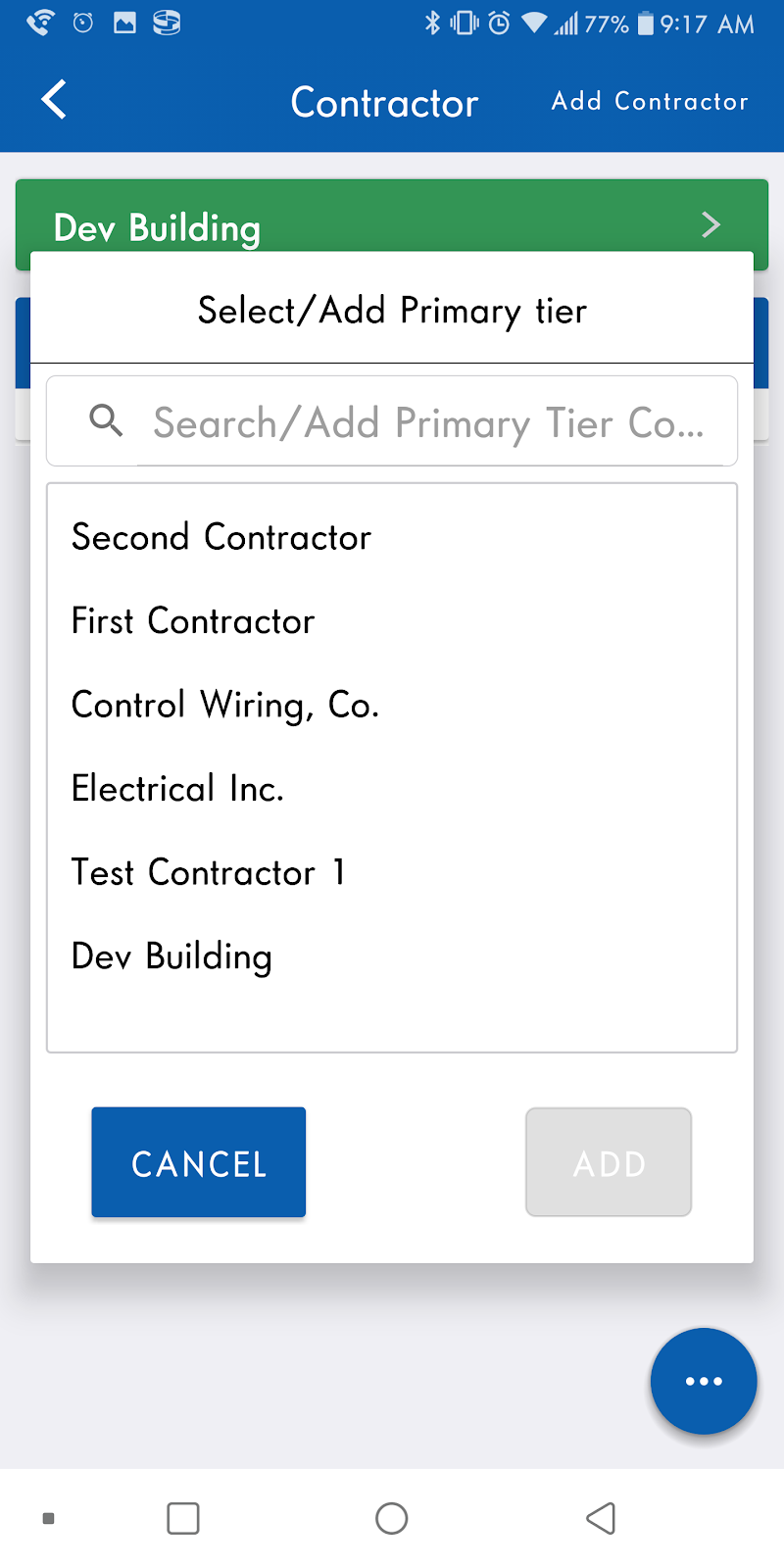Image resolution: width=784 pixels, height=1568 pixels.
Task: Select Dev Building in the list
Action: coord(171,956)
